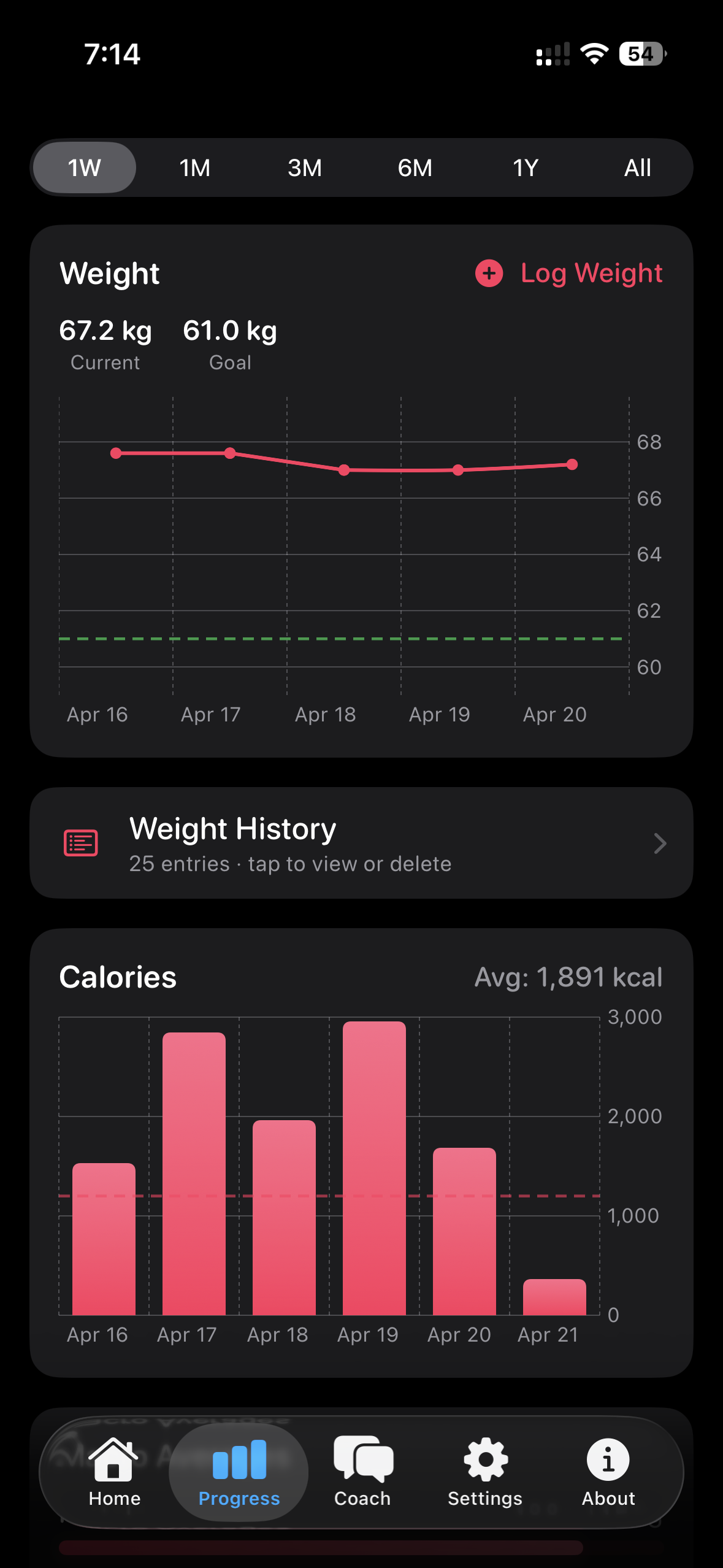Tap Log Weight to add entry
723x1568 pixels.
(569, 273)
